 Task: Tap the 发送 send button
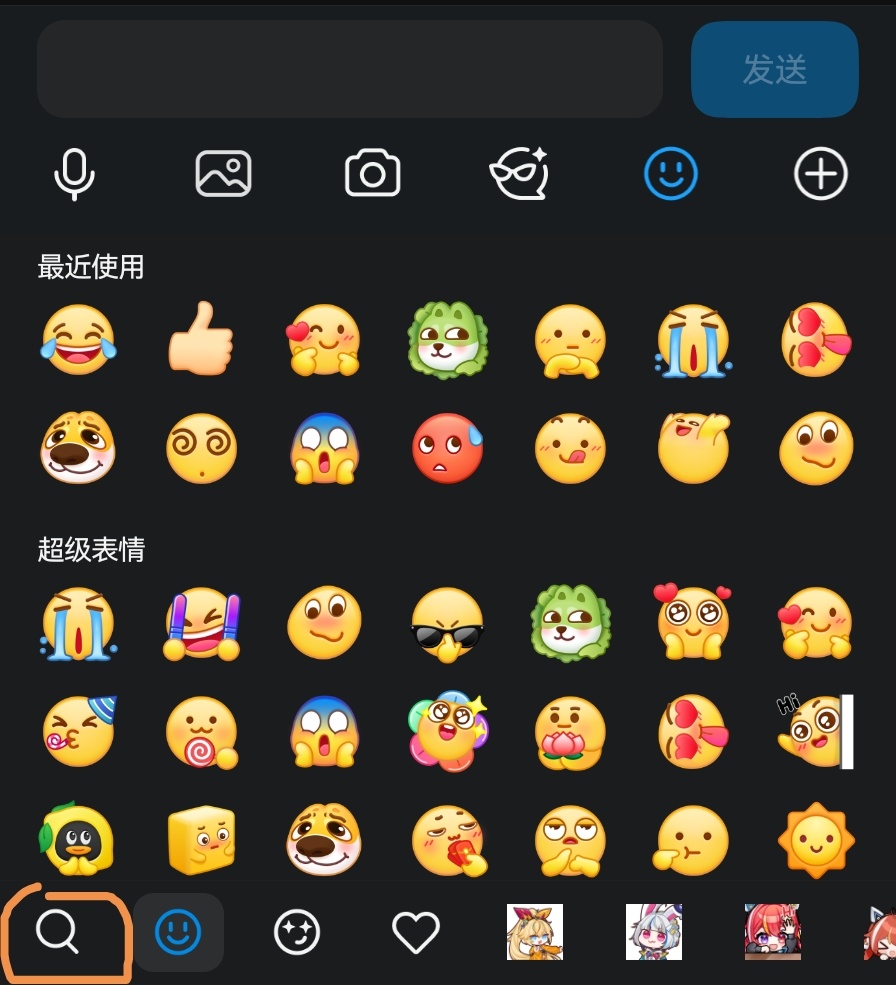tap(774, 69)
